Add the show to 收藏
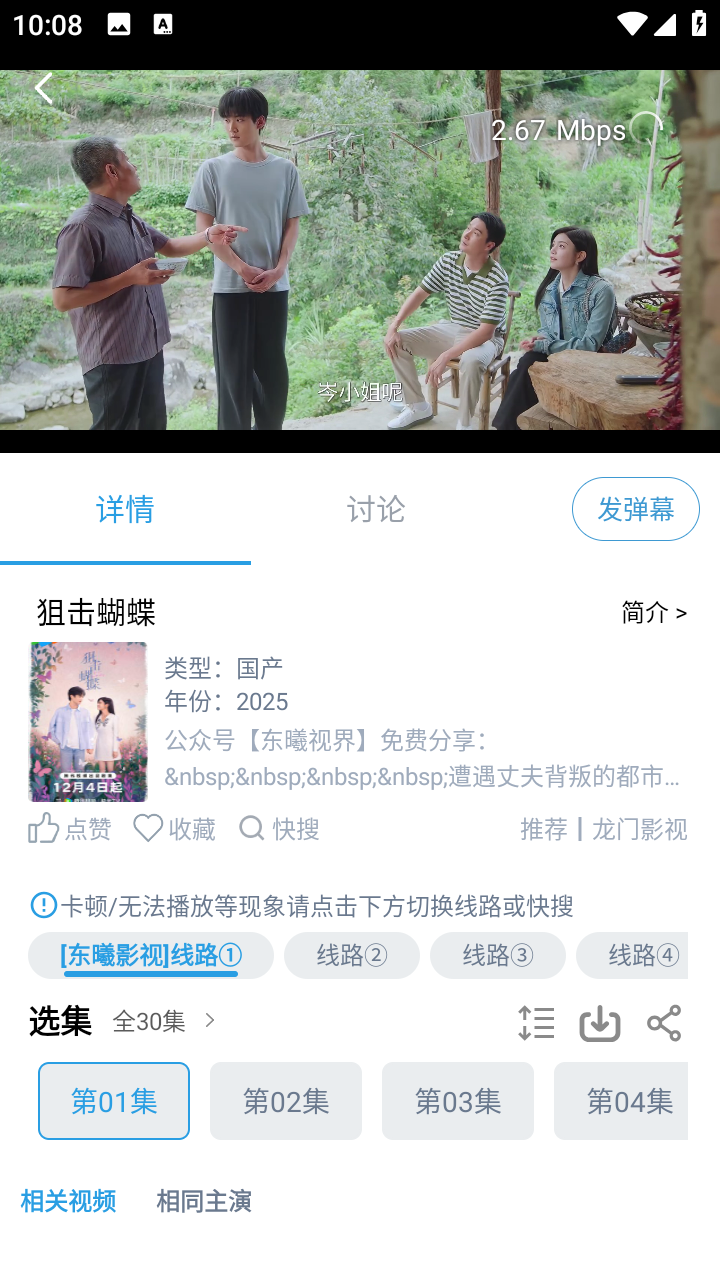Image resolution: width=720 pixels, height=1280 pixels. (x=174, y=828)
